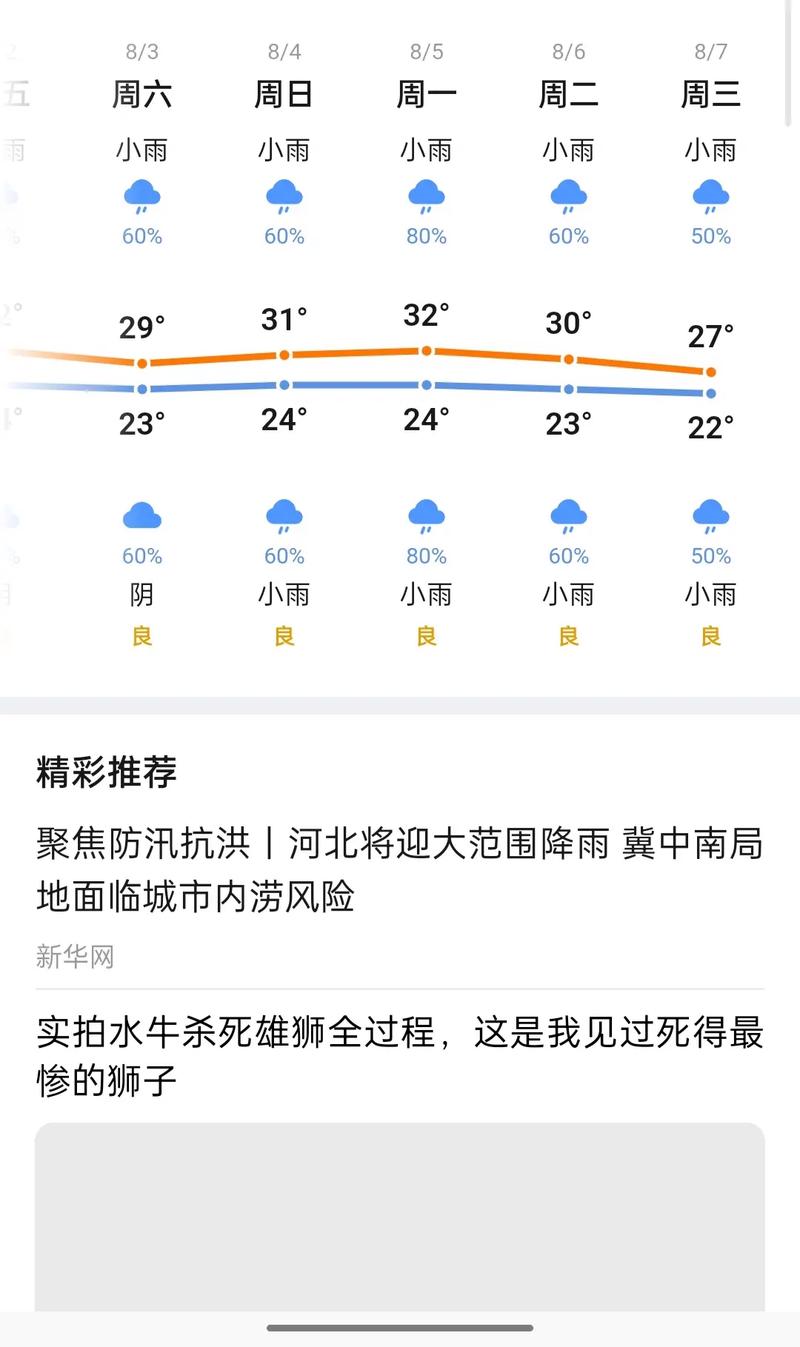Select the 周六 Saturday forecast column
The width and height of the screenshot is (800, 1347).
(x=142, y=95)
